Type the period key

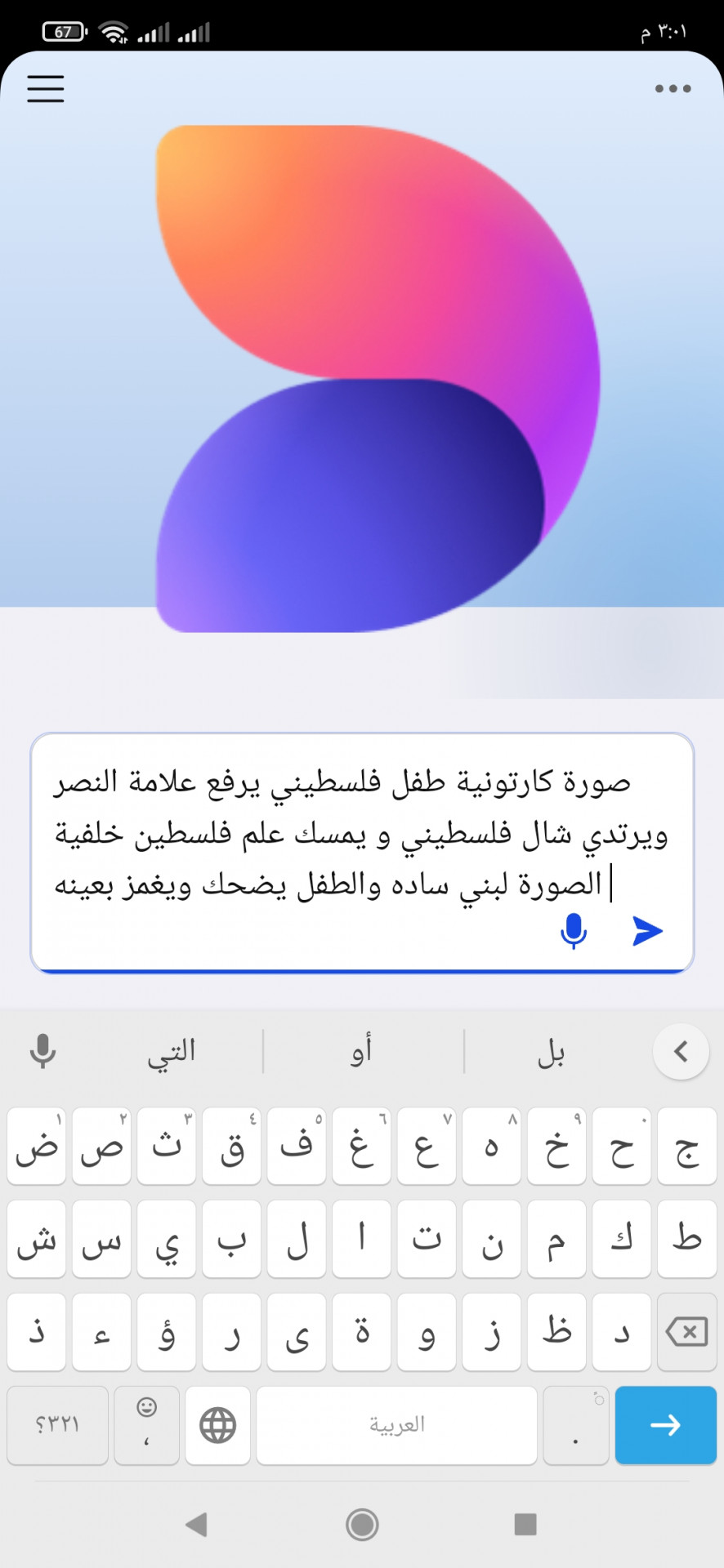(576, 1425)
